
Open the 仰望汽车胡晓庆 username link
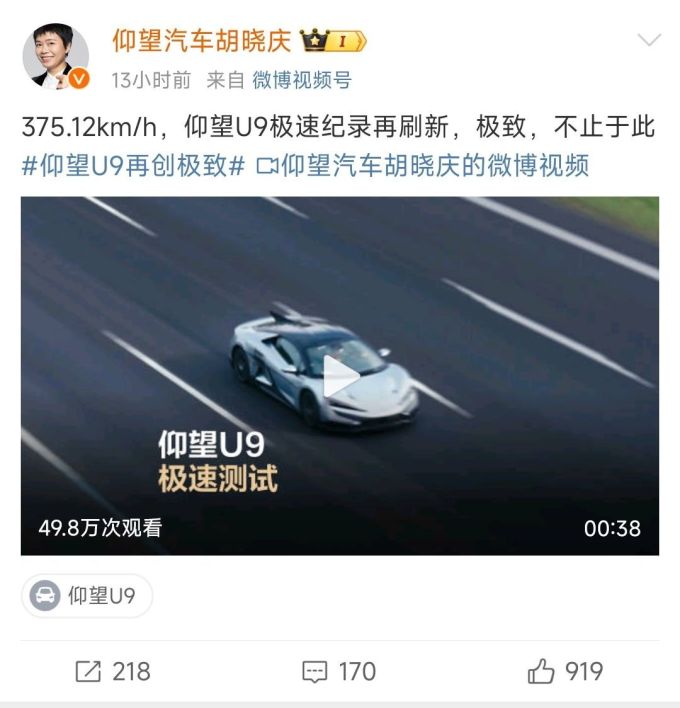pos(201,40)
